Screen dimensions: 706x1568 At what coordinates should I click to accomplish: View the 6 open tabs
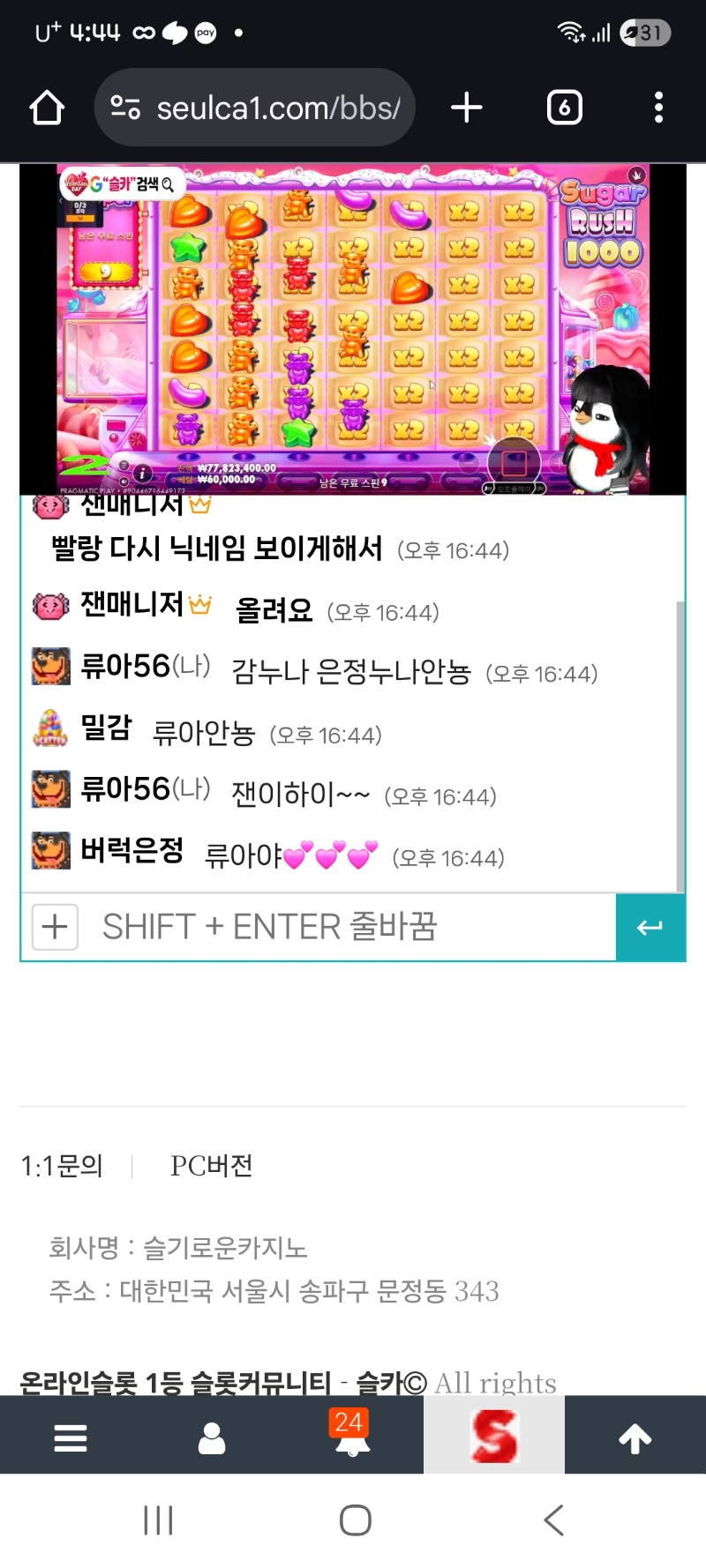tap(564, 108)
